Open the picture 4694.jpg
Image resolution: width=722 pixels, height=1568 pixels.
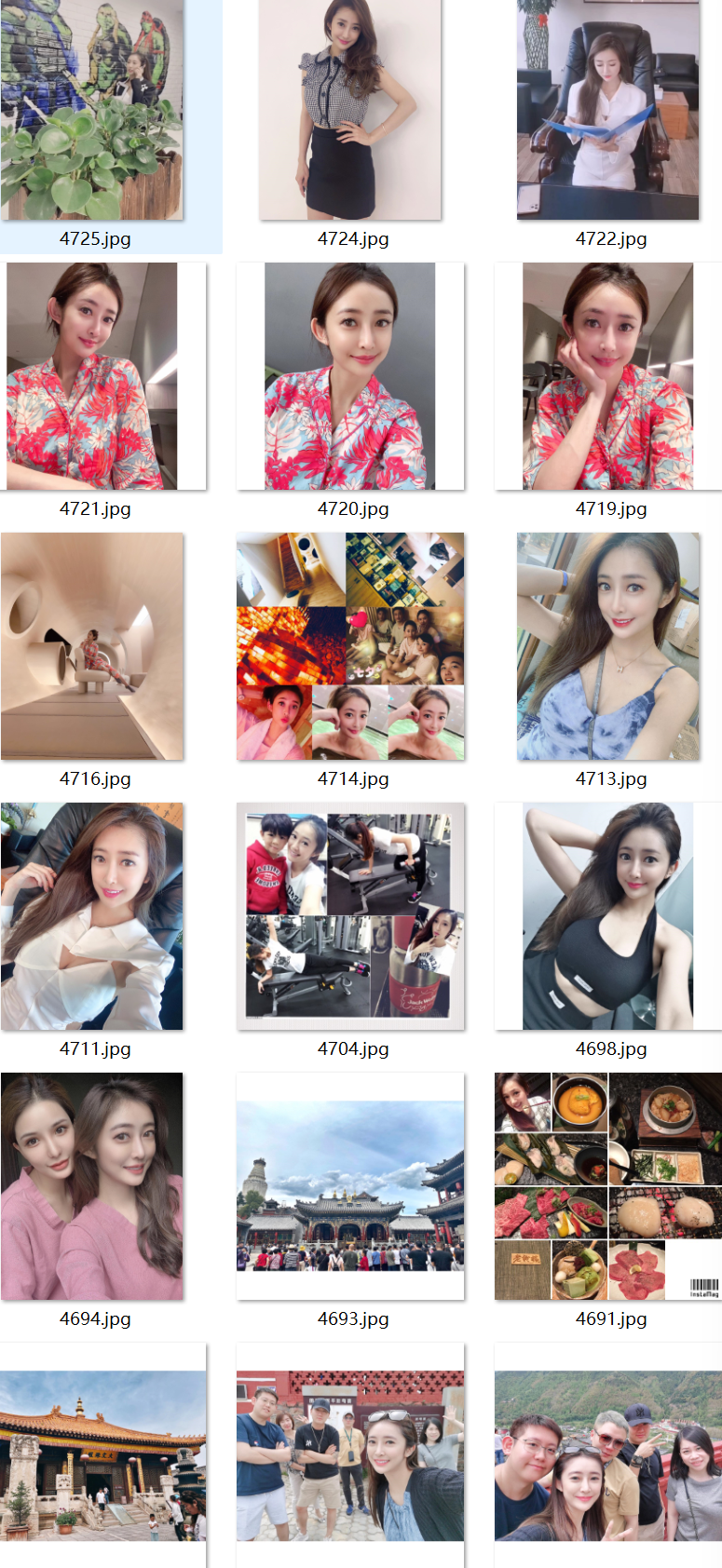tap(91, 1186)
